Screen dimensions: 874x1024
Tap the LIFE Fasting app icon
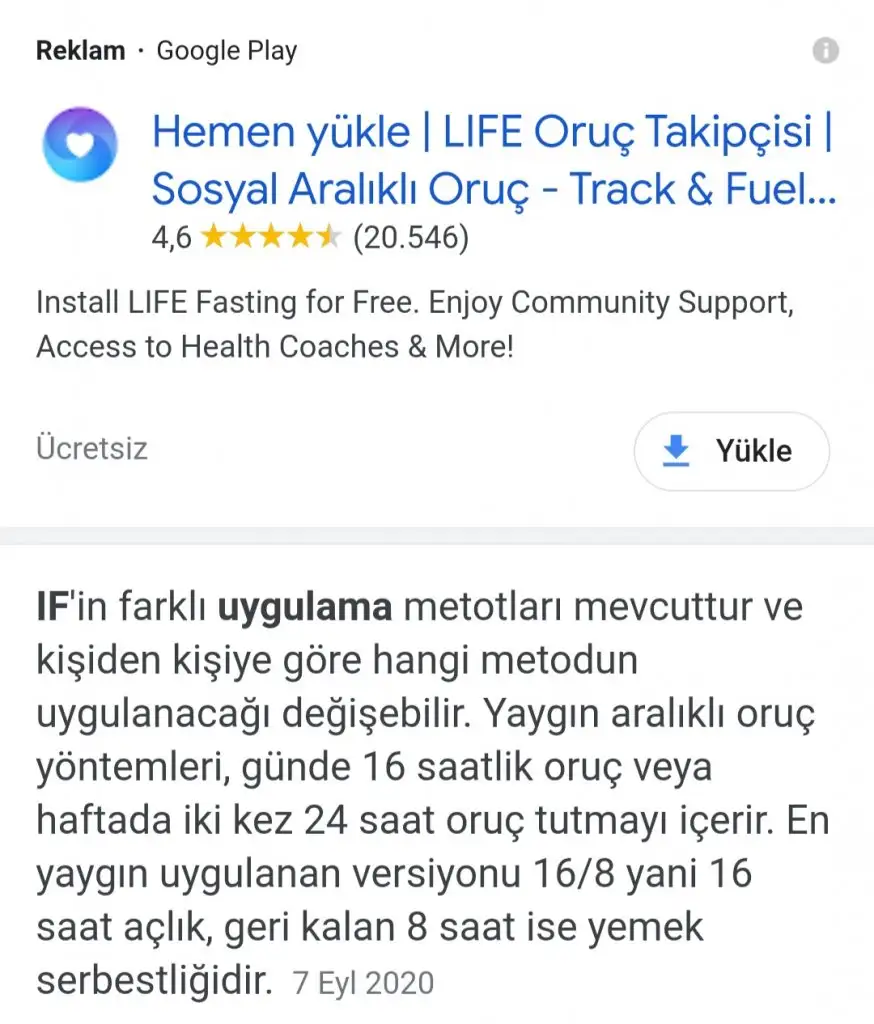coord(80,144)
